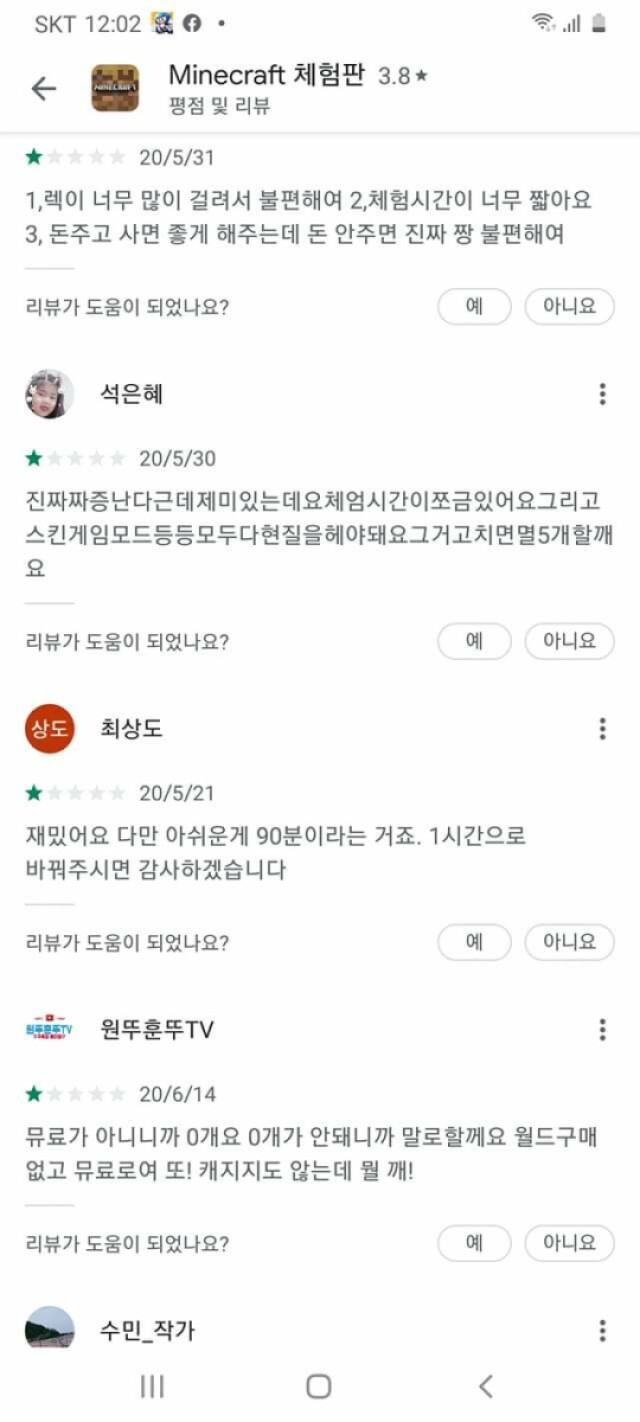Select 아니요 under 원뚜훈뚜TV's review

click(x=569, y=1243)
